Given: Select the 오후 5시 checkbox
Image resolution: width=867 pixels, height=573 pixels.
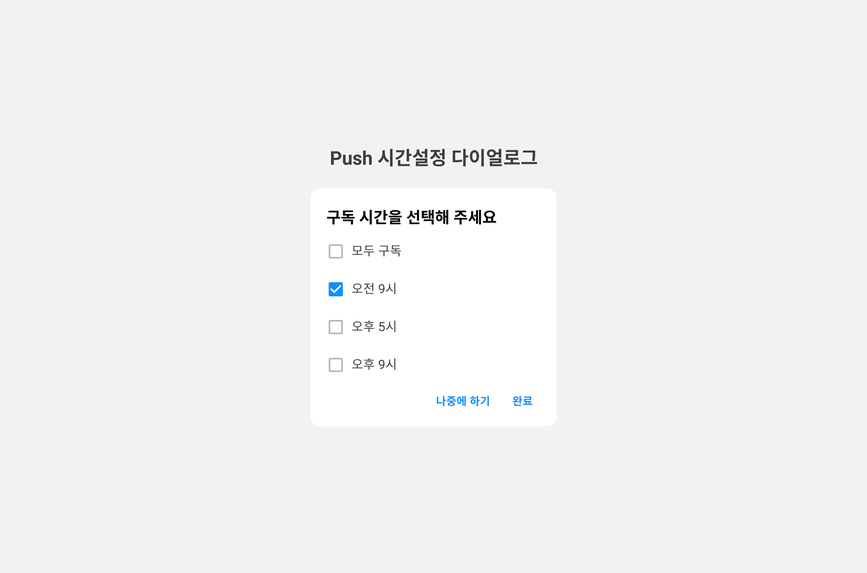Looking at the screenshot, I should coord(336,327).
